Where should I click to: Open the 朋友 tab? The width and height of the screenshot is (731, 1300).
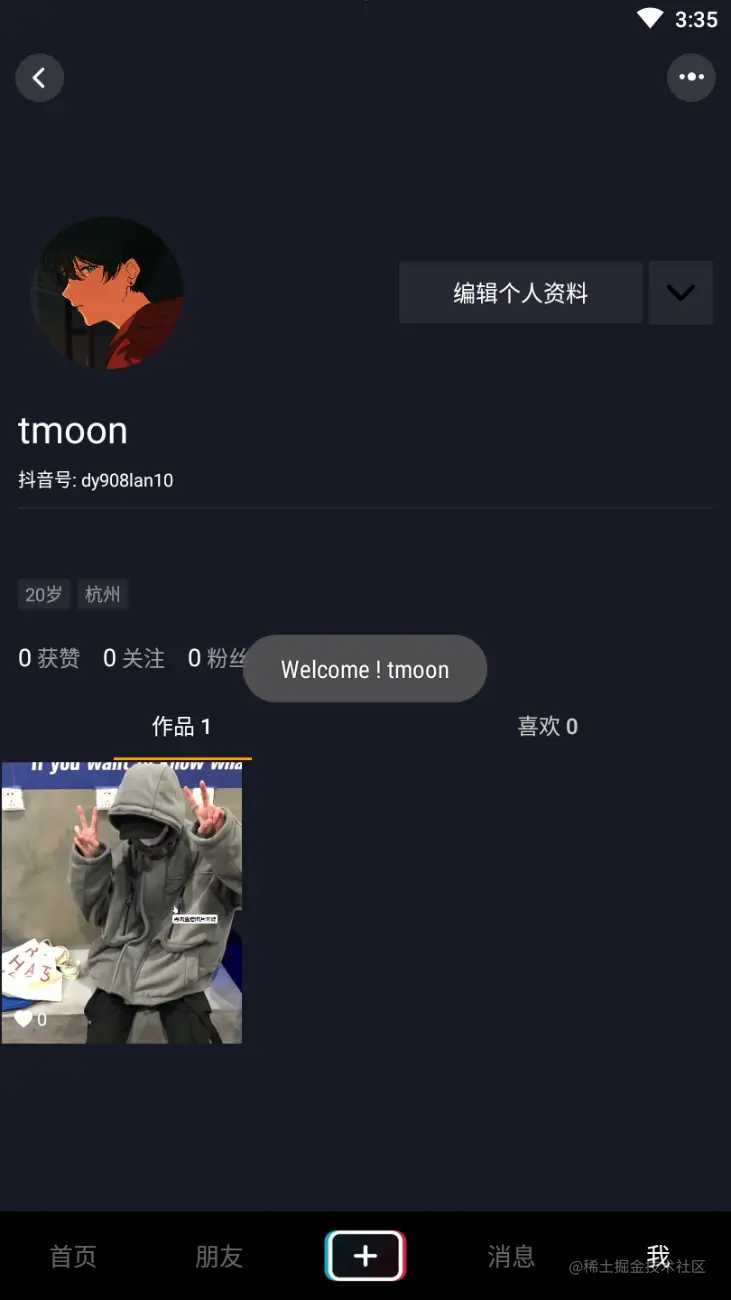tap(219, 1256)
